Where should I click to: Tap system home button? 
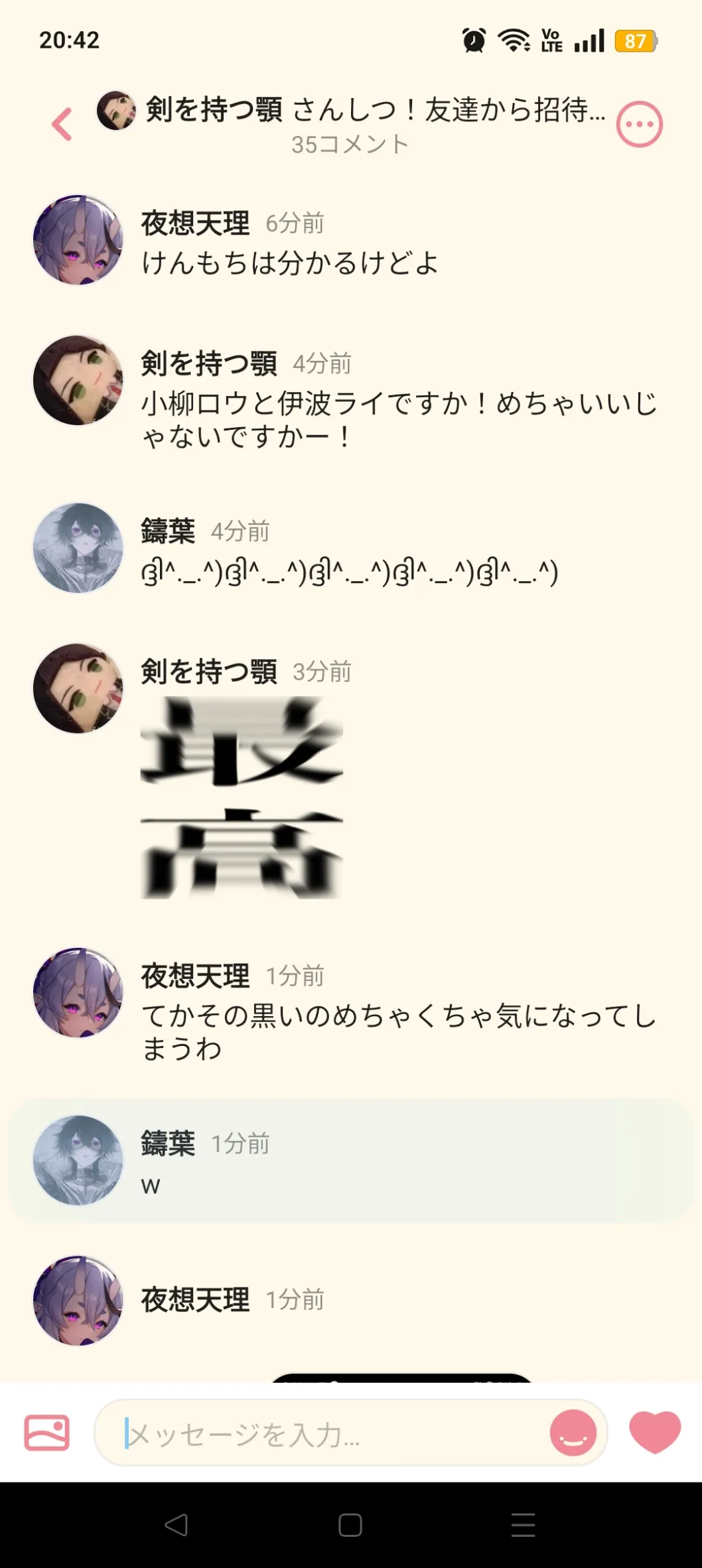pyautogui.click(x=350, y=1525)
